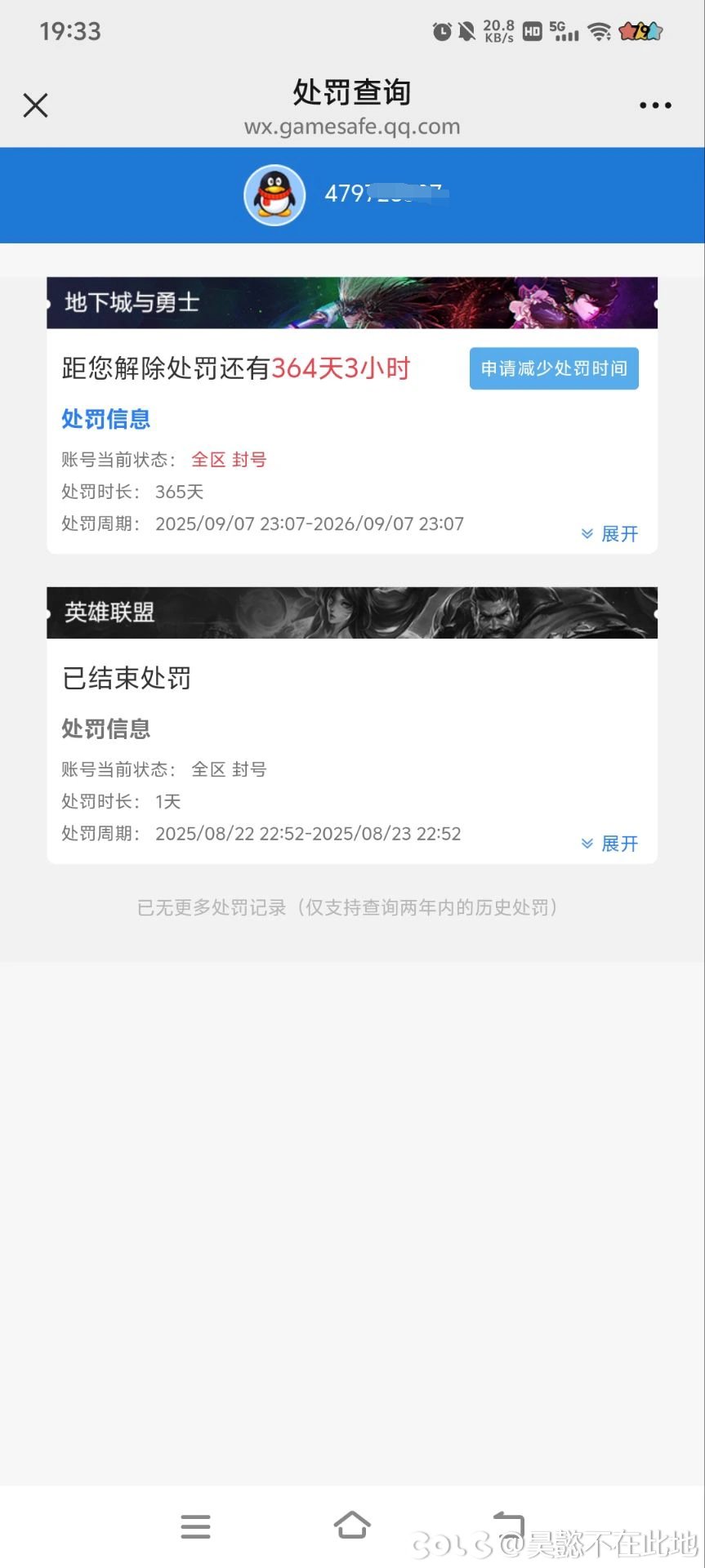
Task: Tap the home icon in bottom navigation
Action: coord(352,1526)
